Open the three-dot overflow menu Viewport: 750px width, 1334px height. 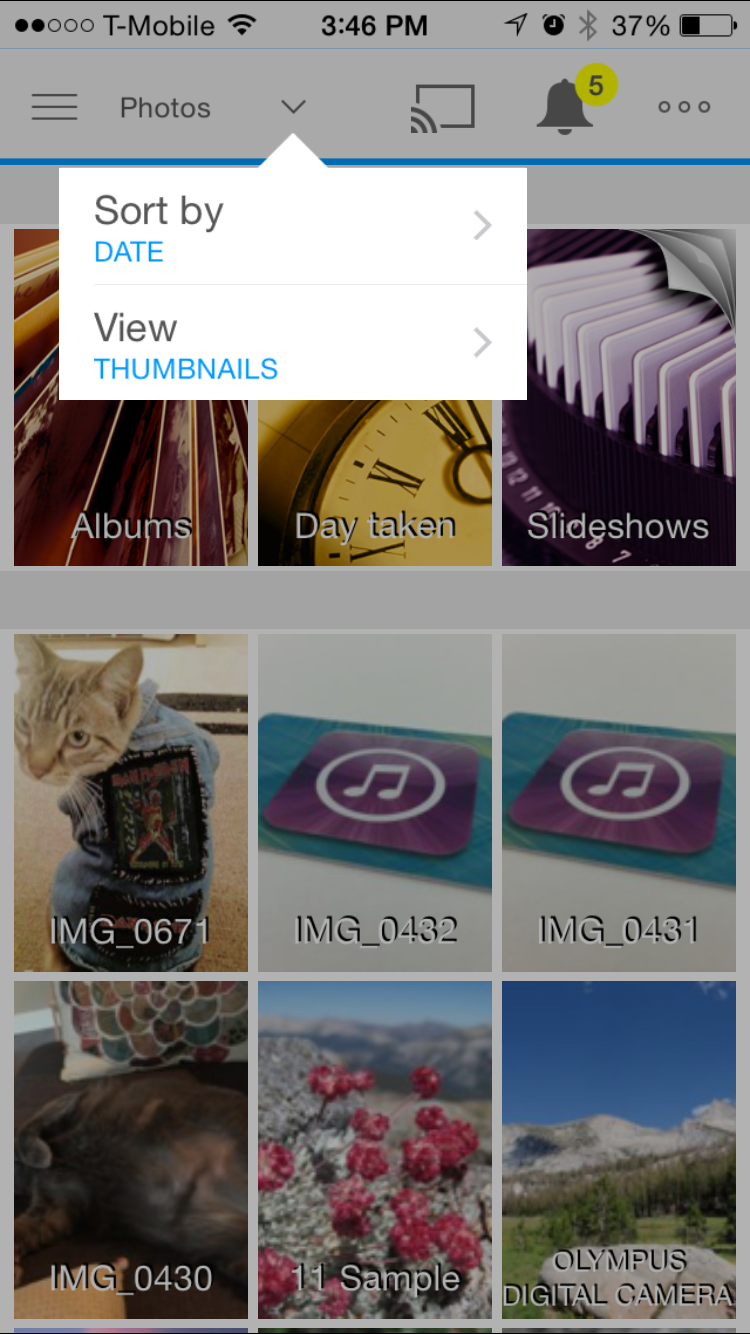point(684,107)
